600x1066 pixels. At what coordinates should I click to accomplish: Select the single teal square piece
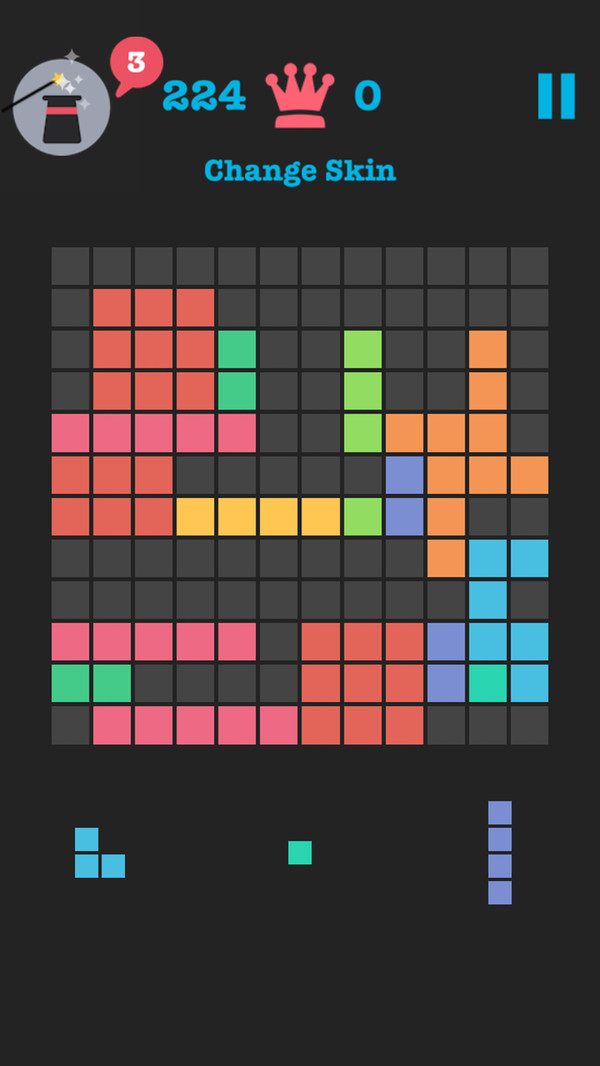click(x=300, y=853)
